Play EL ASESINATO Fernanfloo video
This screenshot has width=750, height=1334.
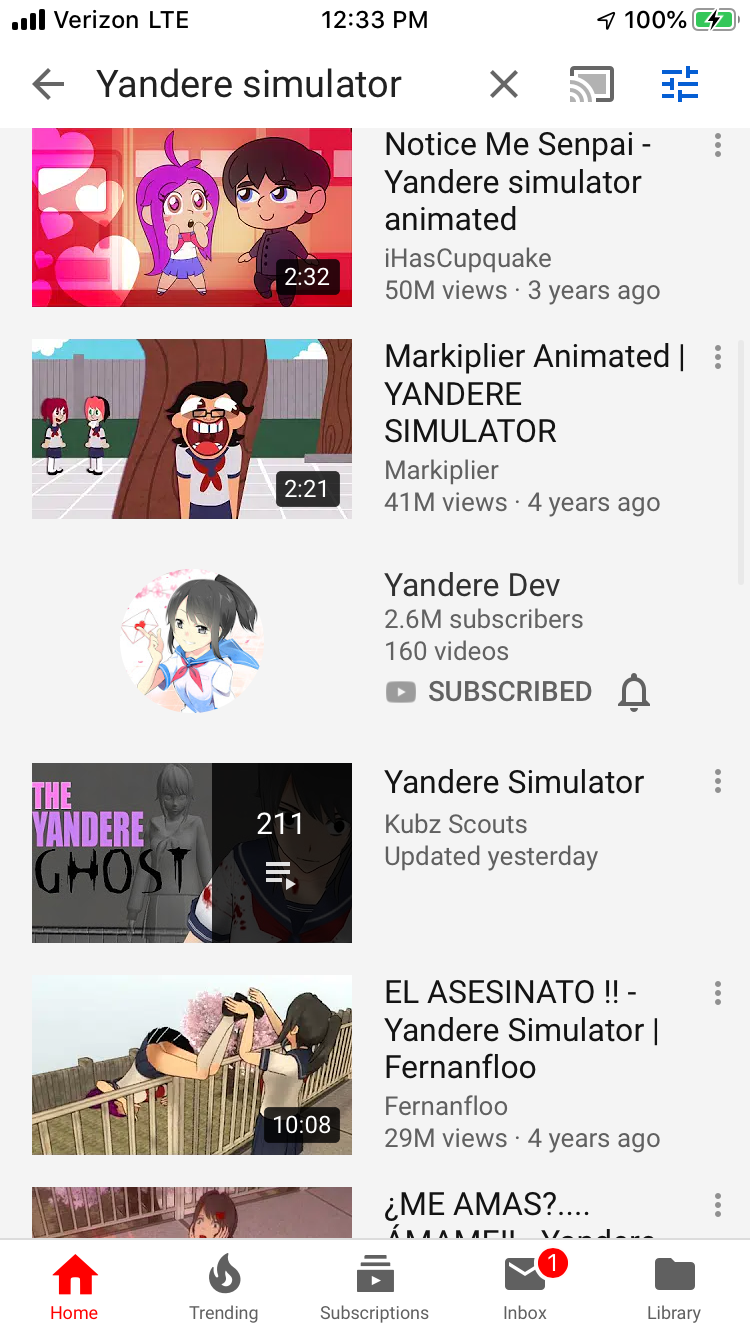coord(192,1065)
